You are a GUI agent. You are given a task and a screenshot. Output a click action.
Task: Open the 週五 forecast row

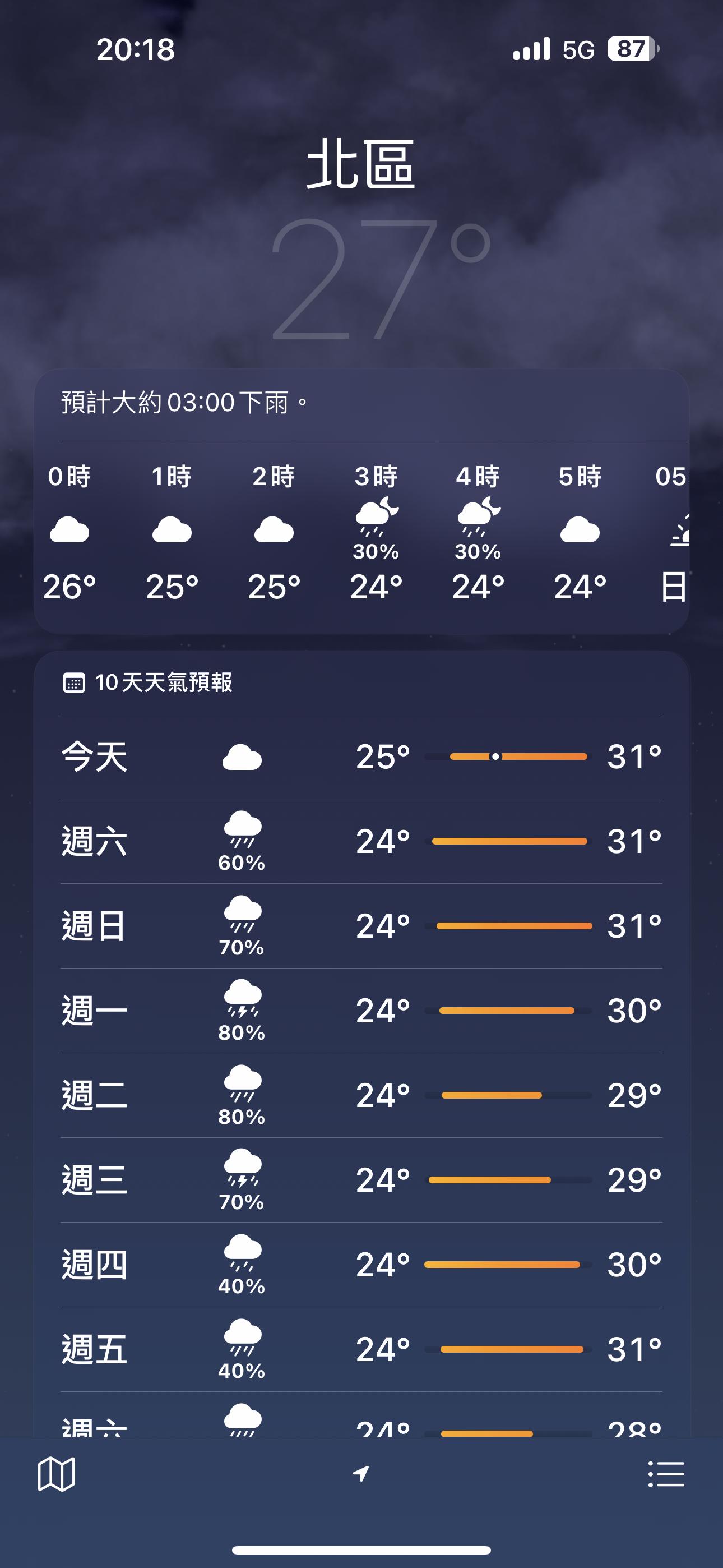tap(361, 1349)
